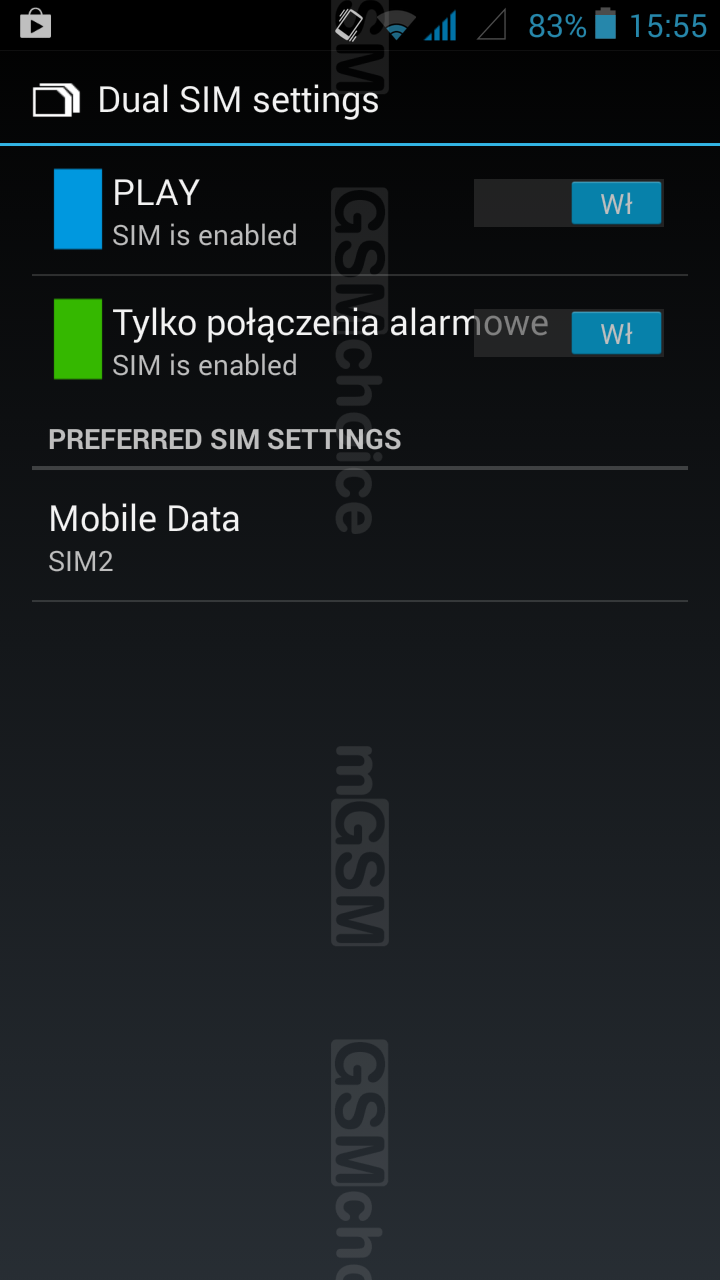The image size is (720, 1280).
Task: Go back via the Dual SIM settings icon
Action: [x=56, y=100]
